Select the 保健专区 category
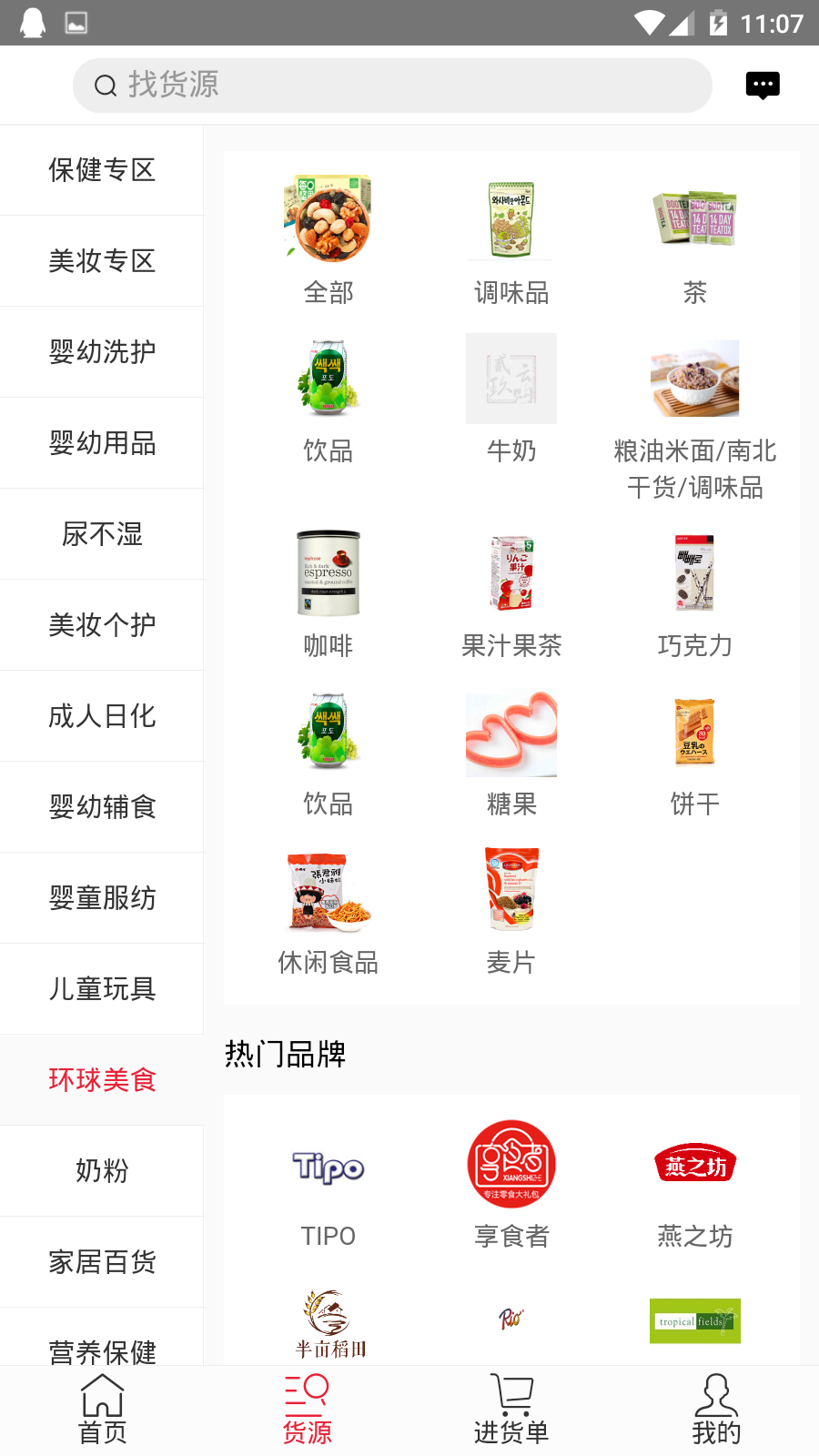819x1456 pixels. pyautogui.click(x=102, y=170)
